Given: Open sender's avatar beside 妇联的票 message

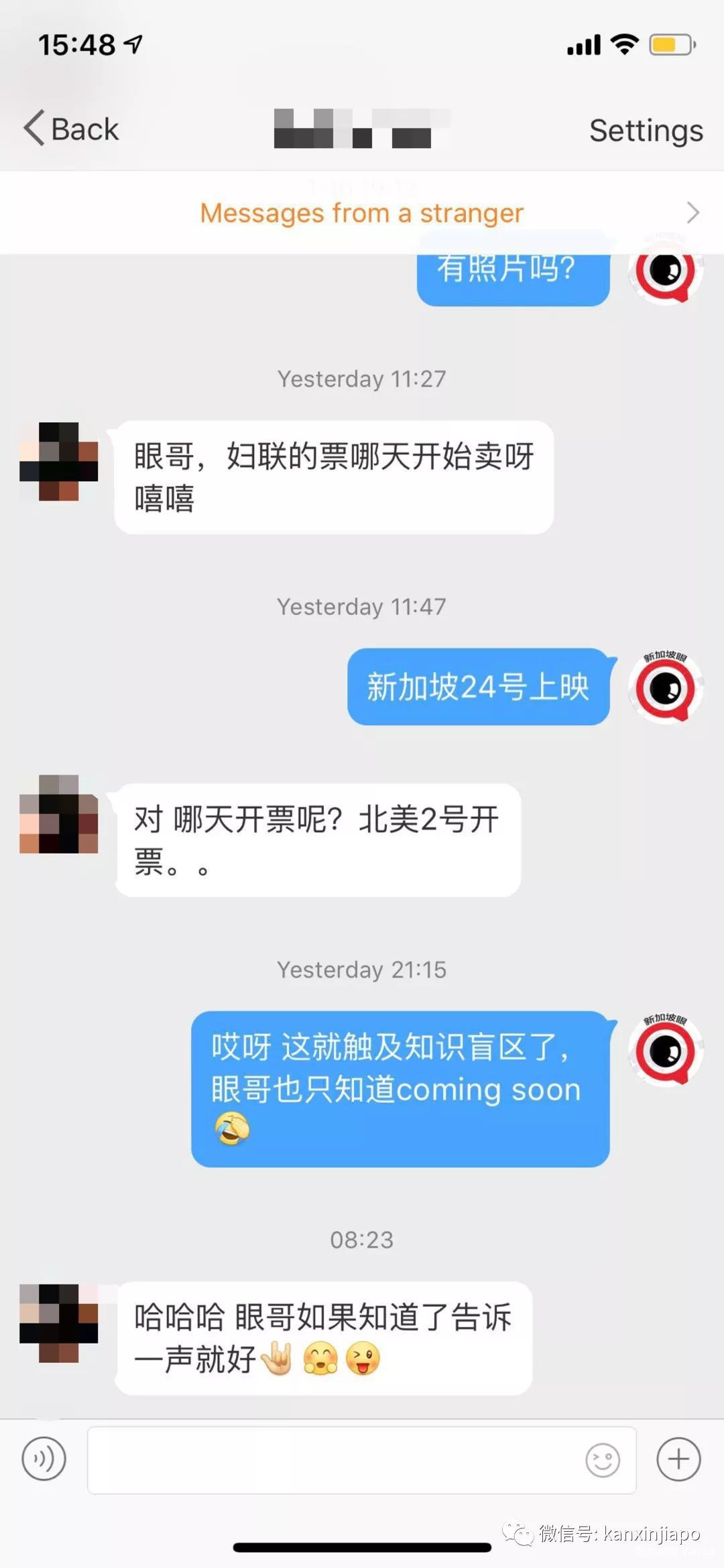Looking at the screenshot, I should pyautogui.click(x=59, y=462).
